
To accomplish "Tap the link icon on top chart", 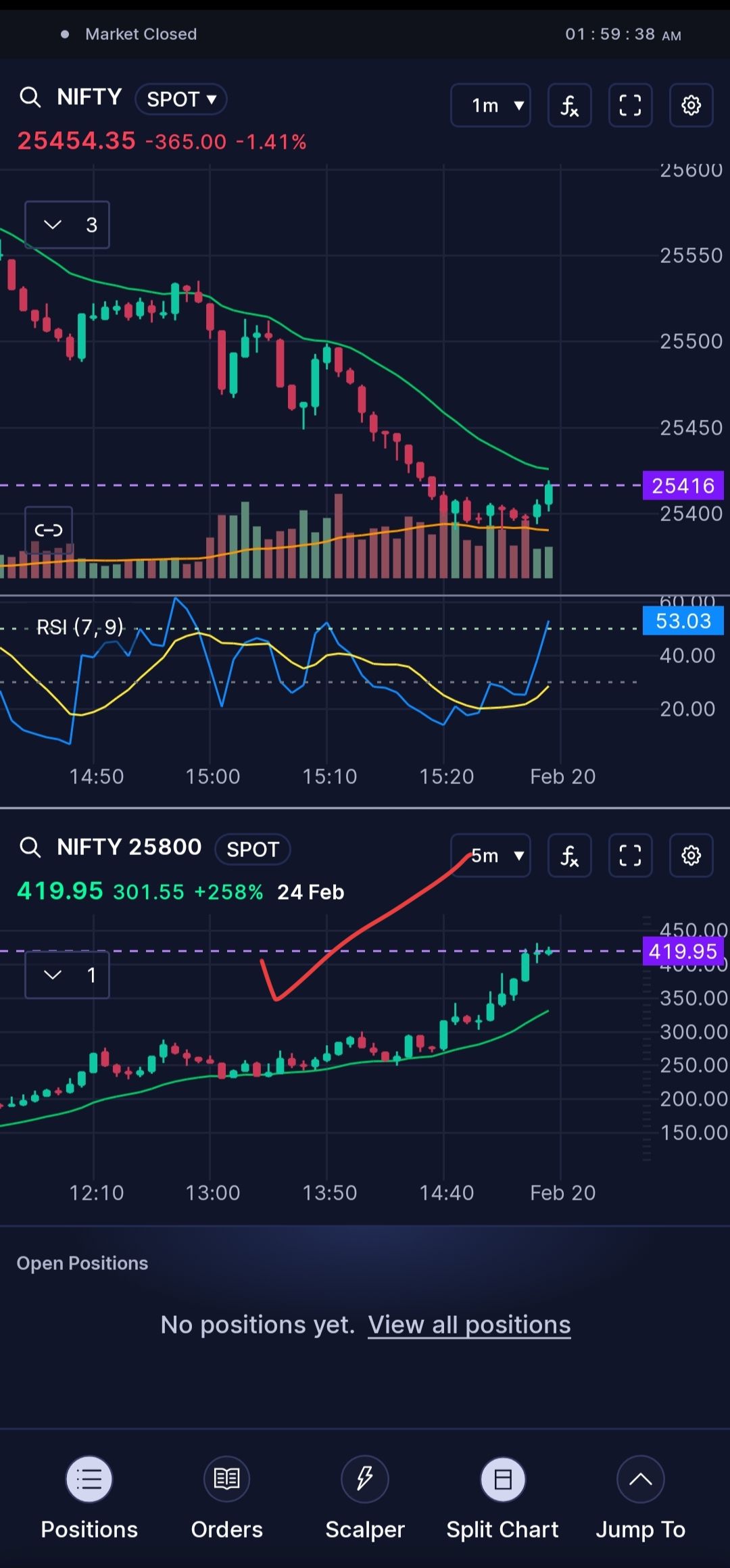I will point(49,530).
